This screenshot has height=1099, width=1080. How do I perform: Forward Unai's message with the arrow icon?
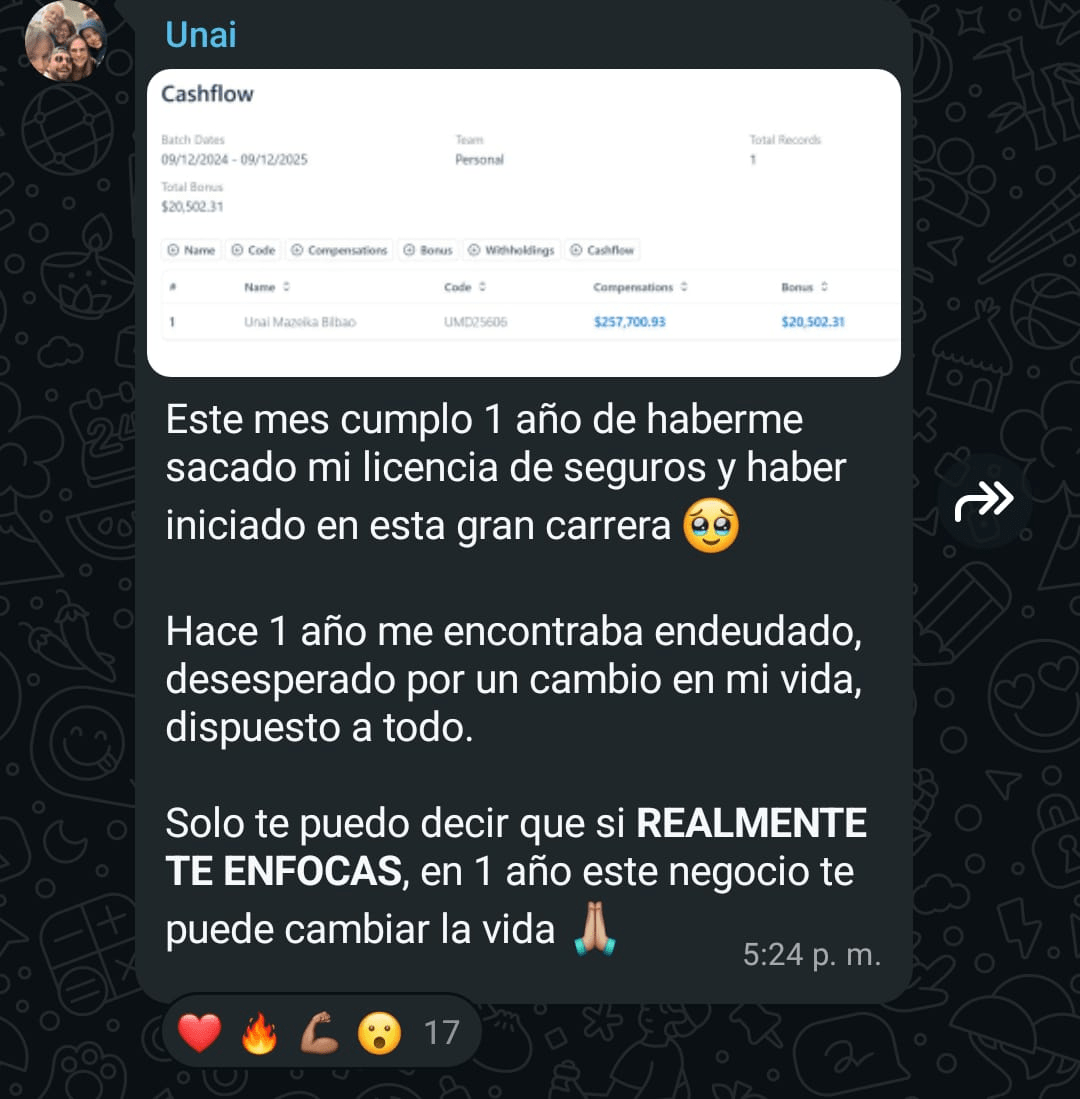984,500
